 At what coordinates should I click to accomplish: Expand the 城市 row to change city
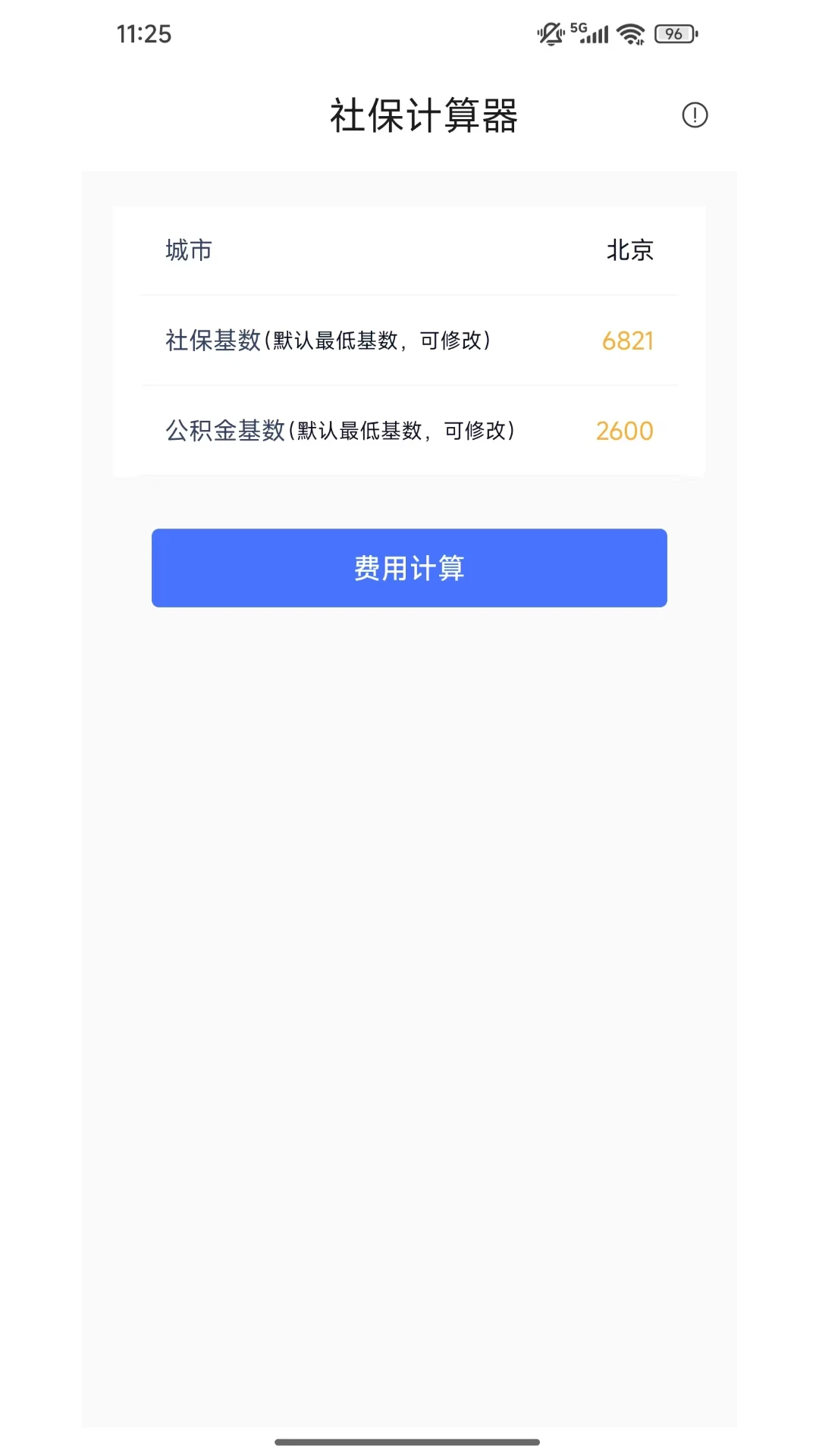pyautogui.click(x=409, y=251)
